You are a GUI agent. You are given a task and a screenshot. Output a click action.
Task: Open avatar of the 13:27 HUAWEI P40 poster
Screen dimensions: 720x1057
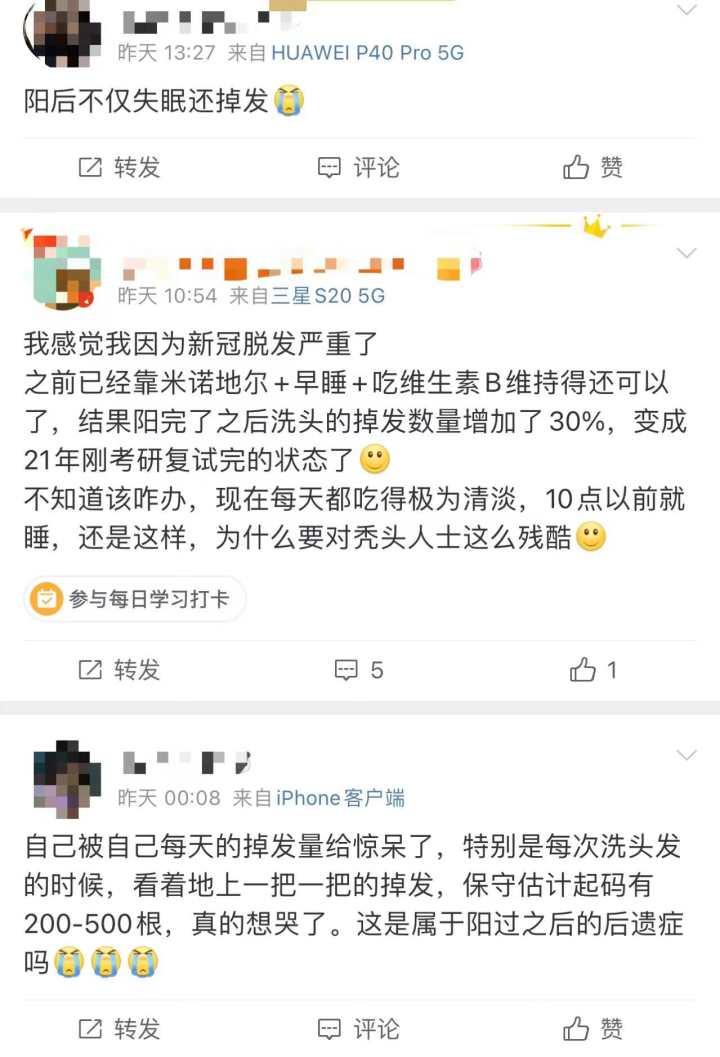pos(62,30)
